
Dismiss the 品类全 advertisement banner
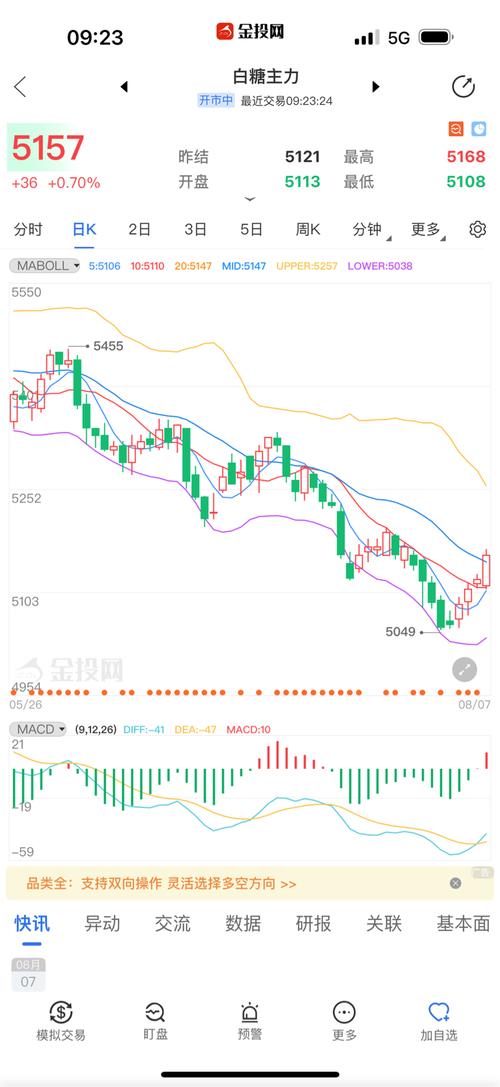(455, 883)
